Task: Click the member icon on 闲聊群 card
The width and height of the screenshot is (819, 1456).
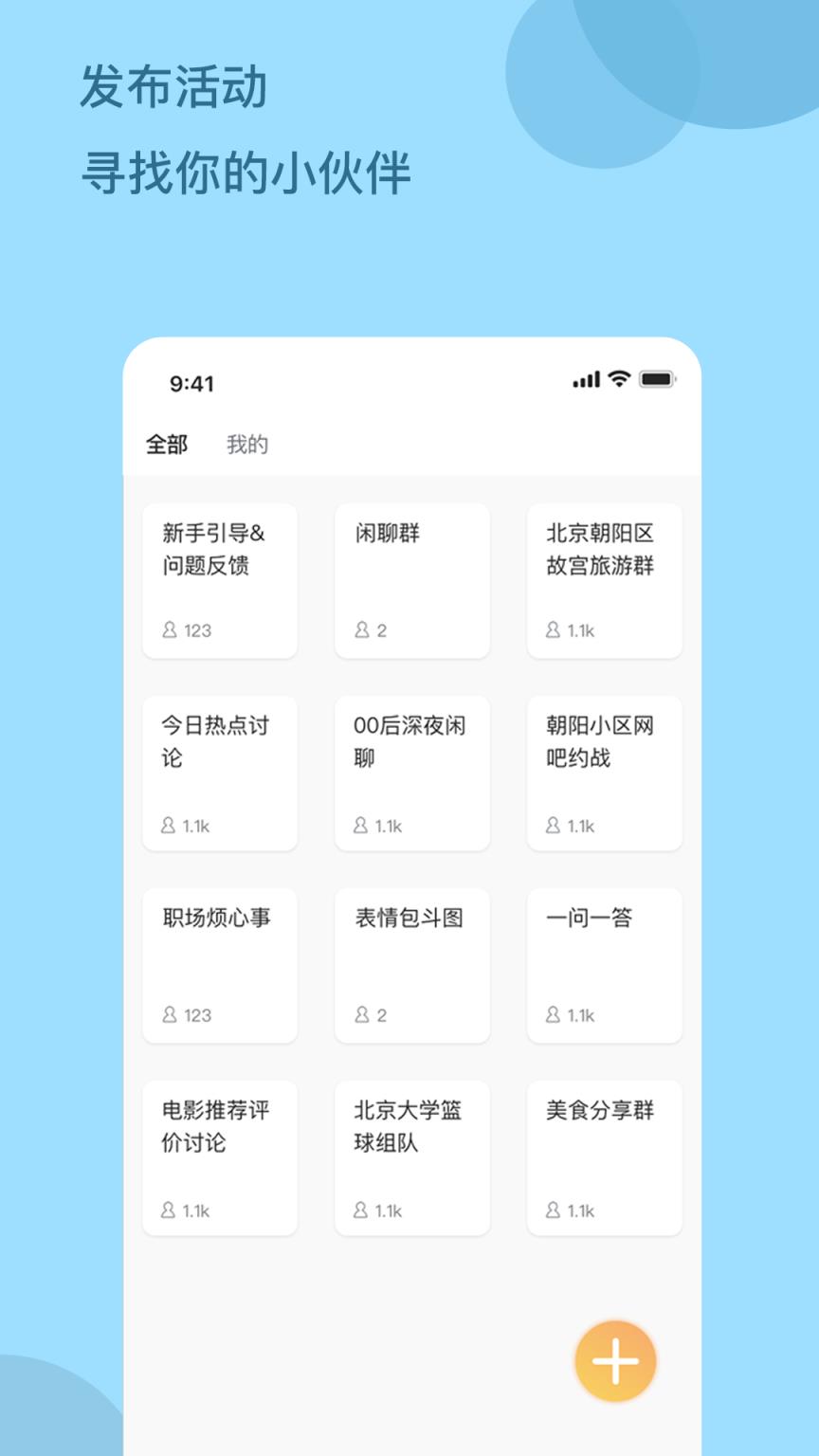Action: pos(360,630)
